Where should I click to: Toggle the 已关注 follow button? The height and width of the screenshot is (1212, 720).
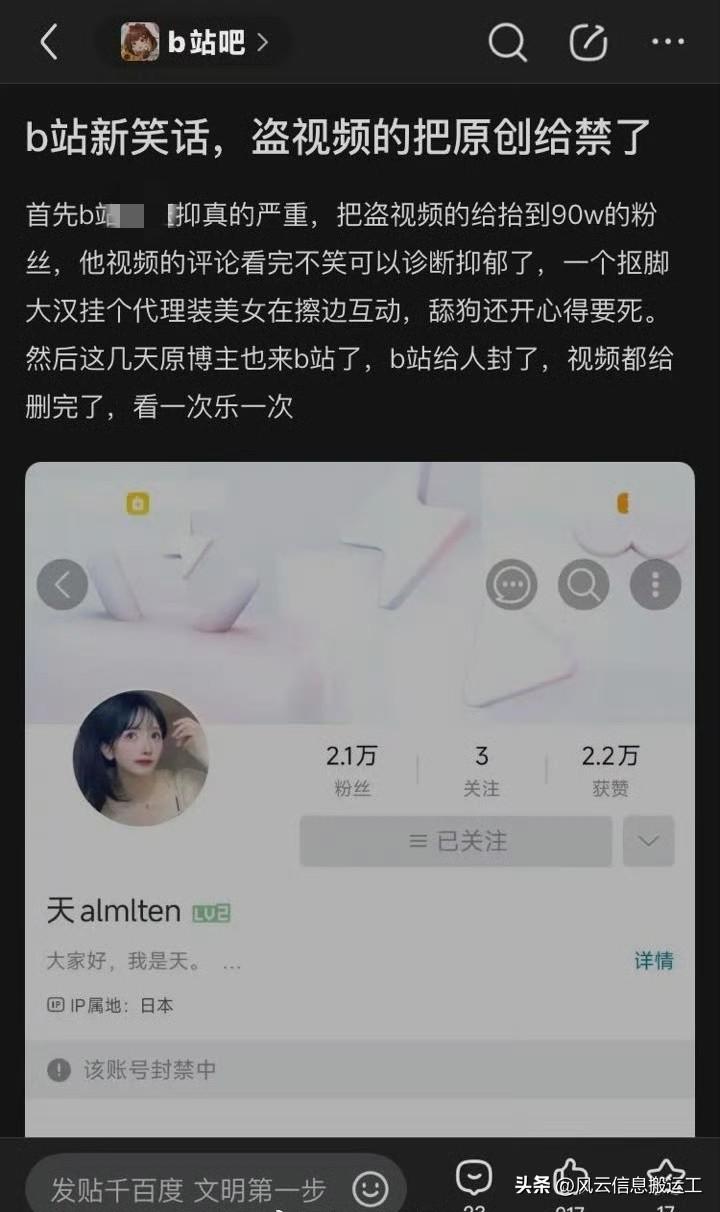coord(456,841)
